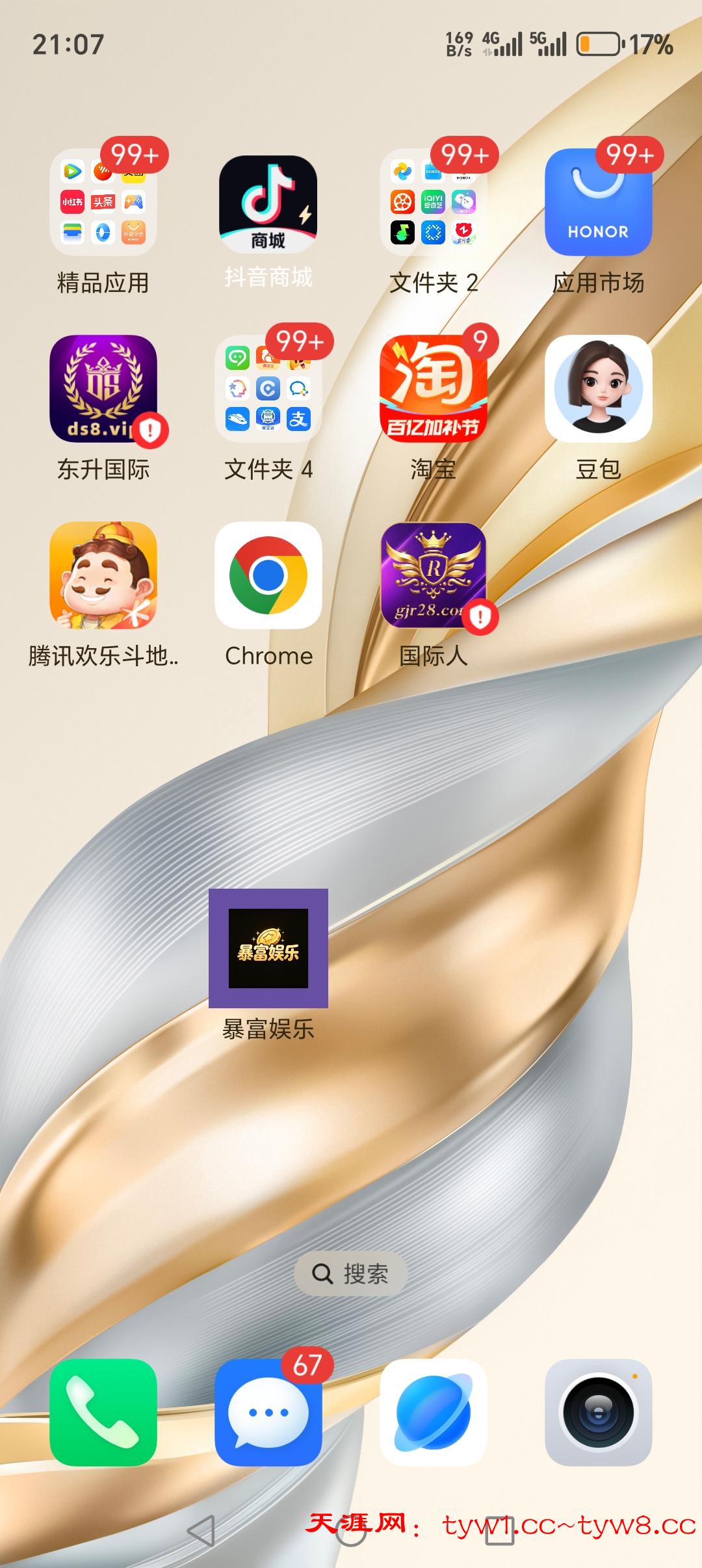Tap the system back navigation button

(x=201, y=1531)
